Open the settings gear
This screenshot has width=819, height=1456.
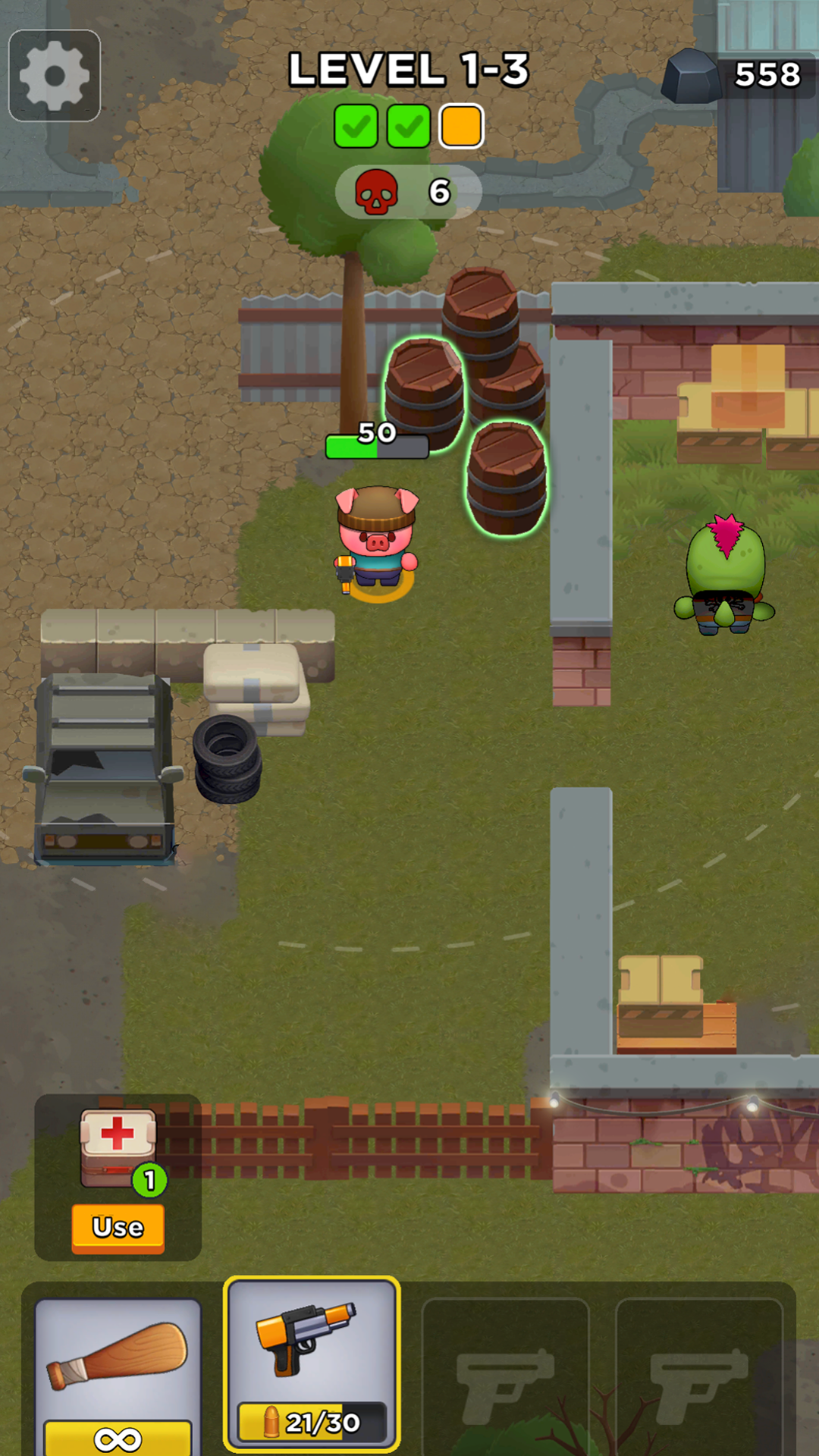55,76
